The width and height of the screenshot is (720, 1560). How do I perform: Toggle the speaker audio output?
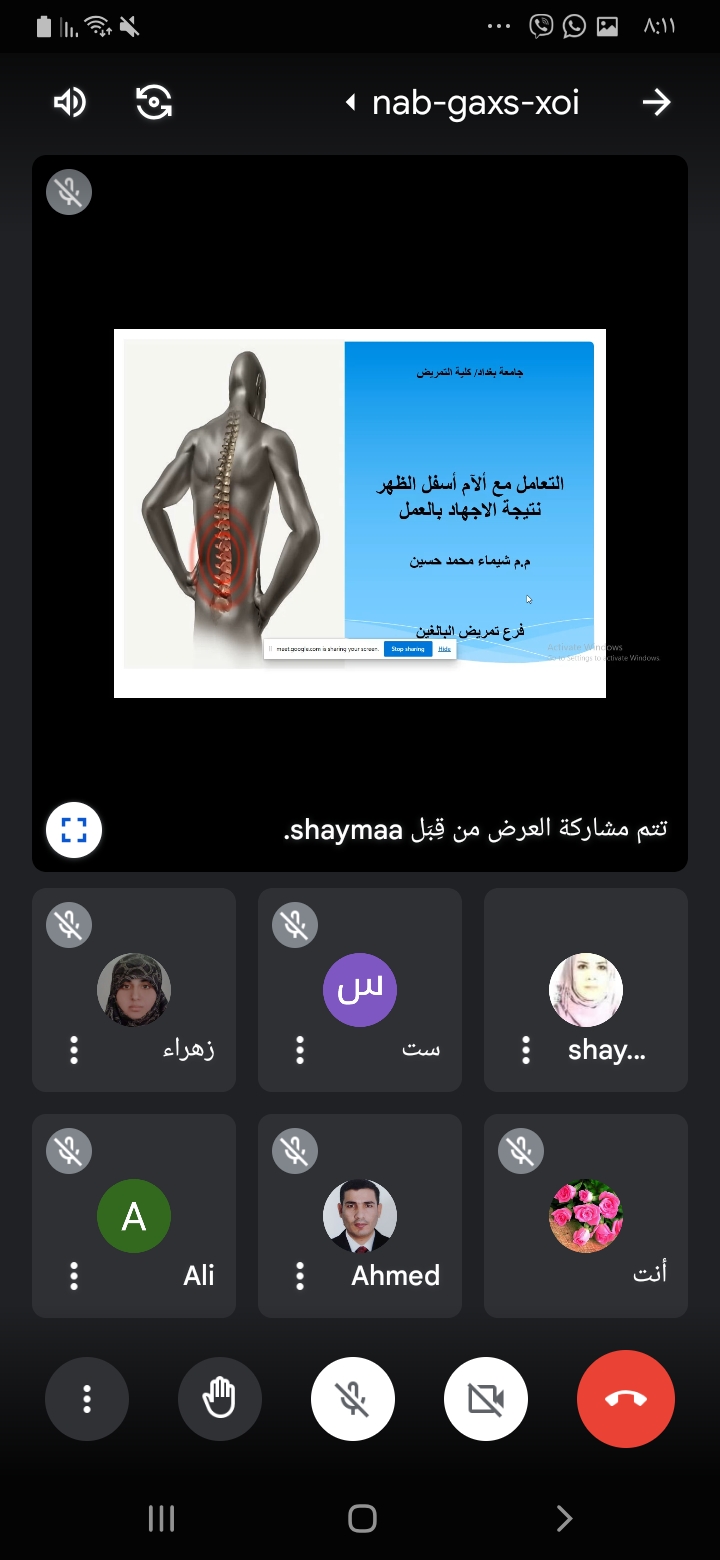[x=70, y=102]
